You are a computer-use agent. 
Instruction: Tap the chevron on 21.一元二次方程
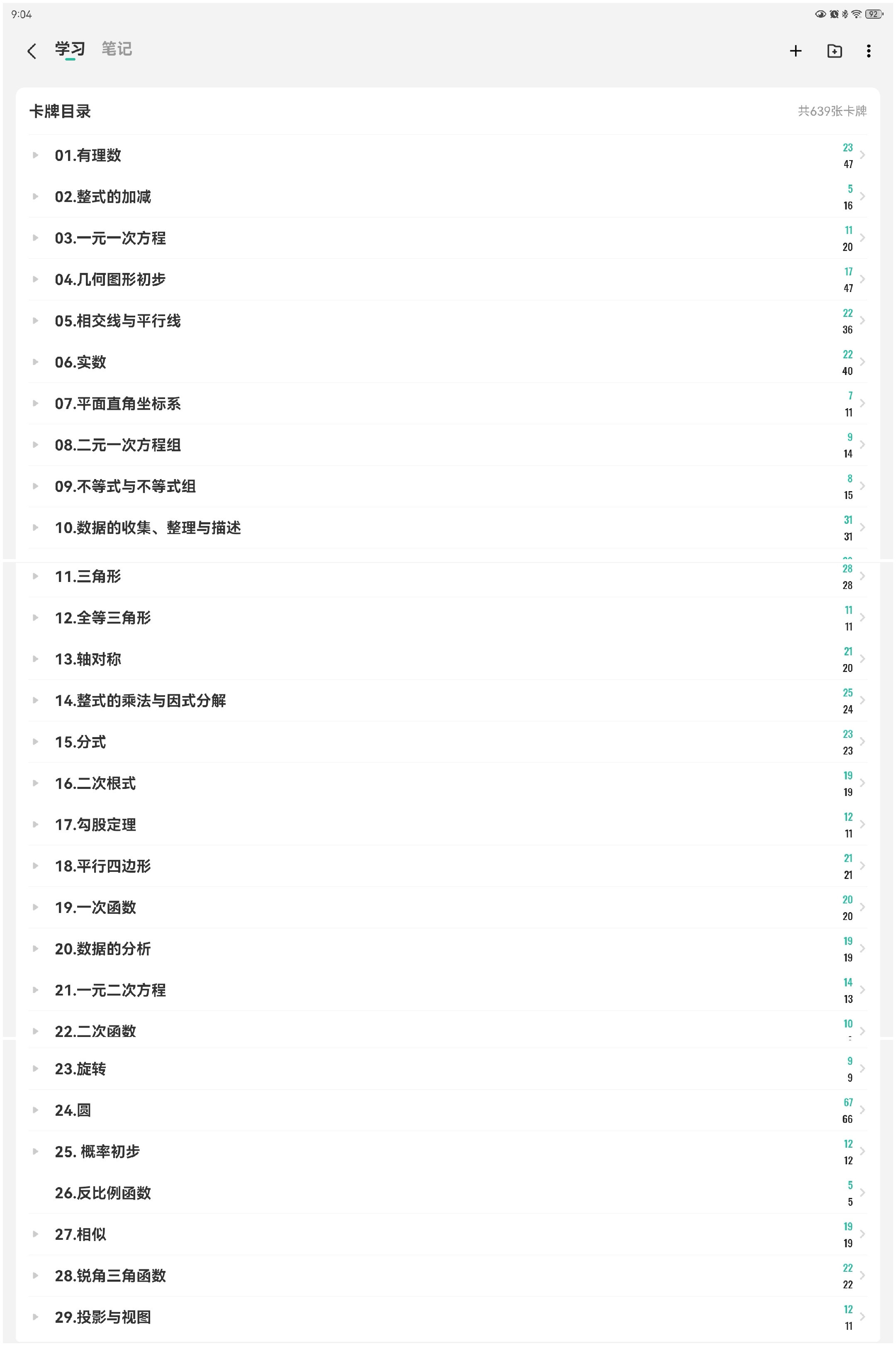[x=863, y=990]
